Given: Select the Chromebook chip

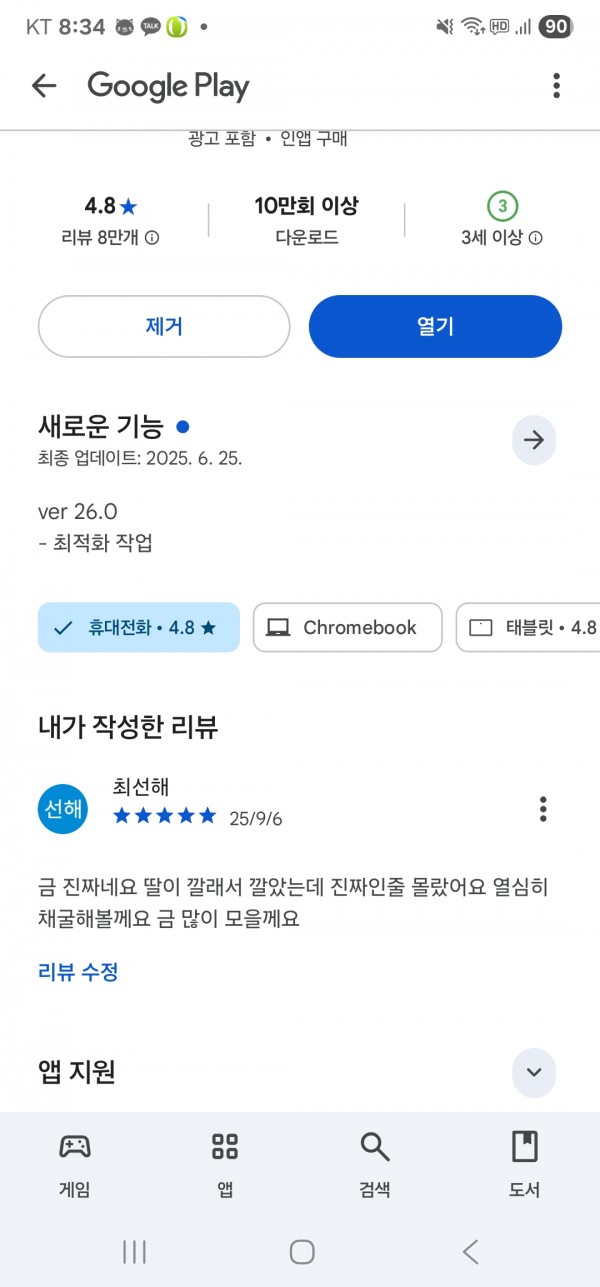Looking at the screenshot, I should pos(347,628).
